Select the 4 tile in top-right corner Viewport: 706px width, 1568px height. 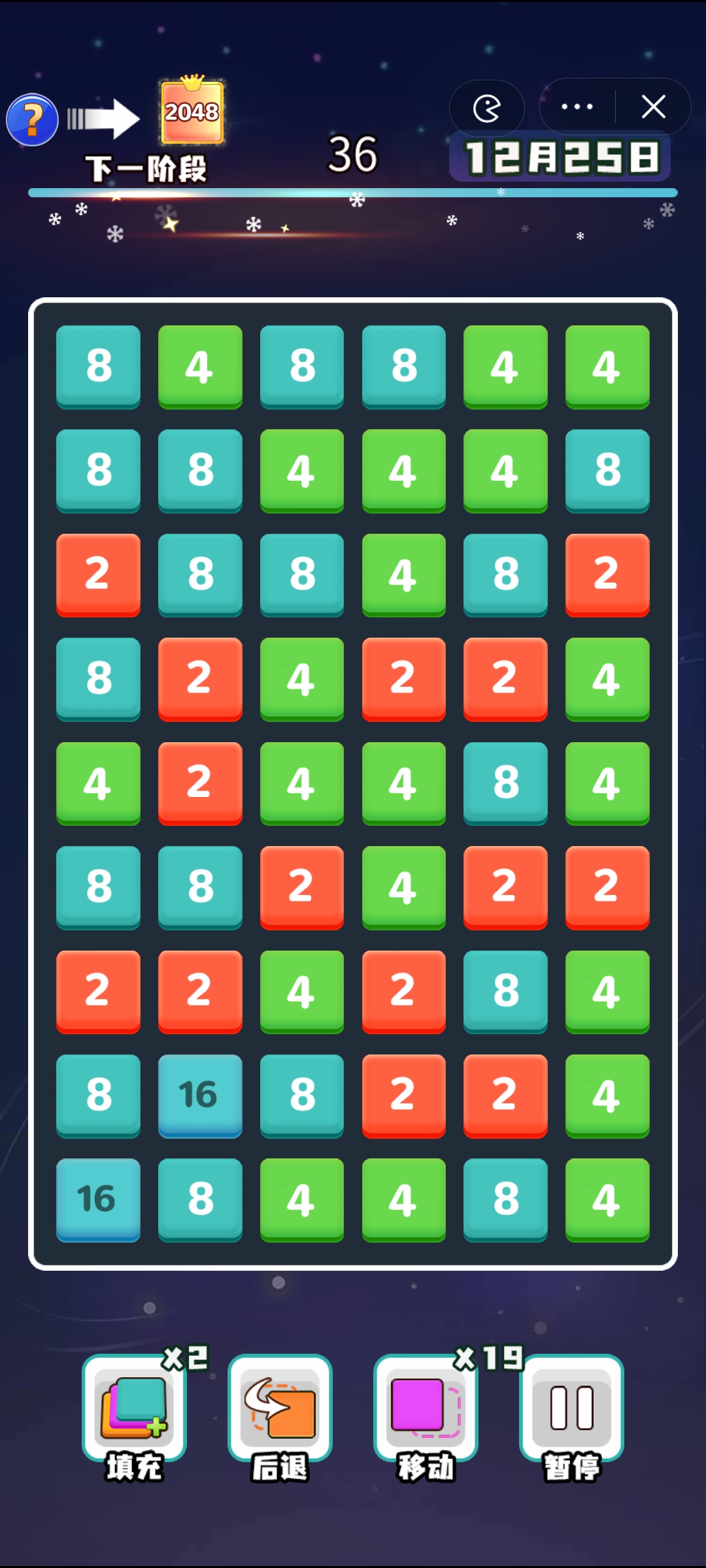click(607, 367)
